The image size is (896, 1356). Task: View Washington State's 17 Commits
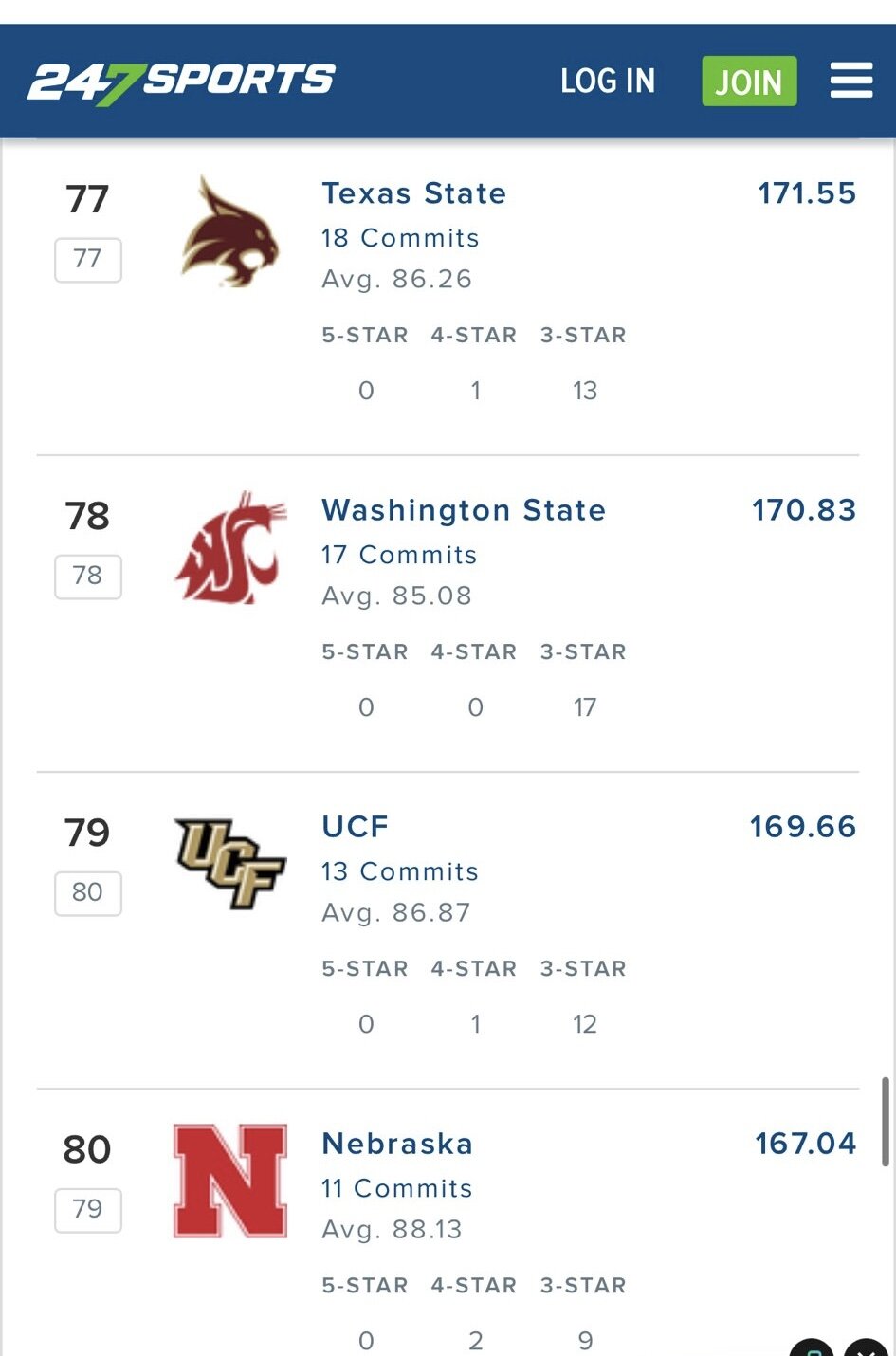399,555
